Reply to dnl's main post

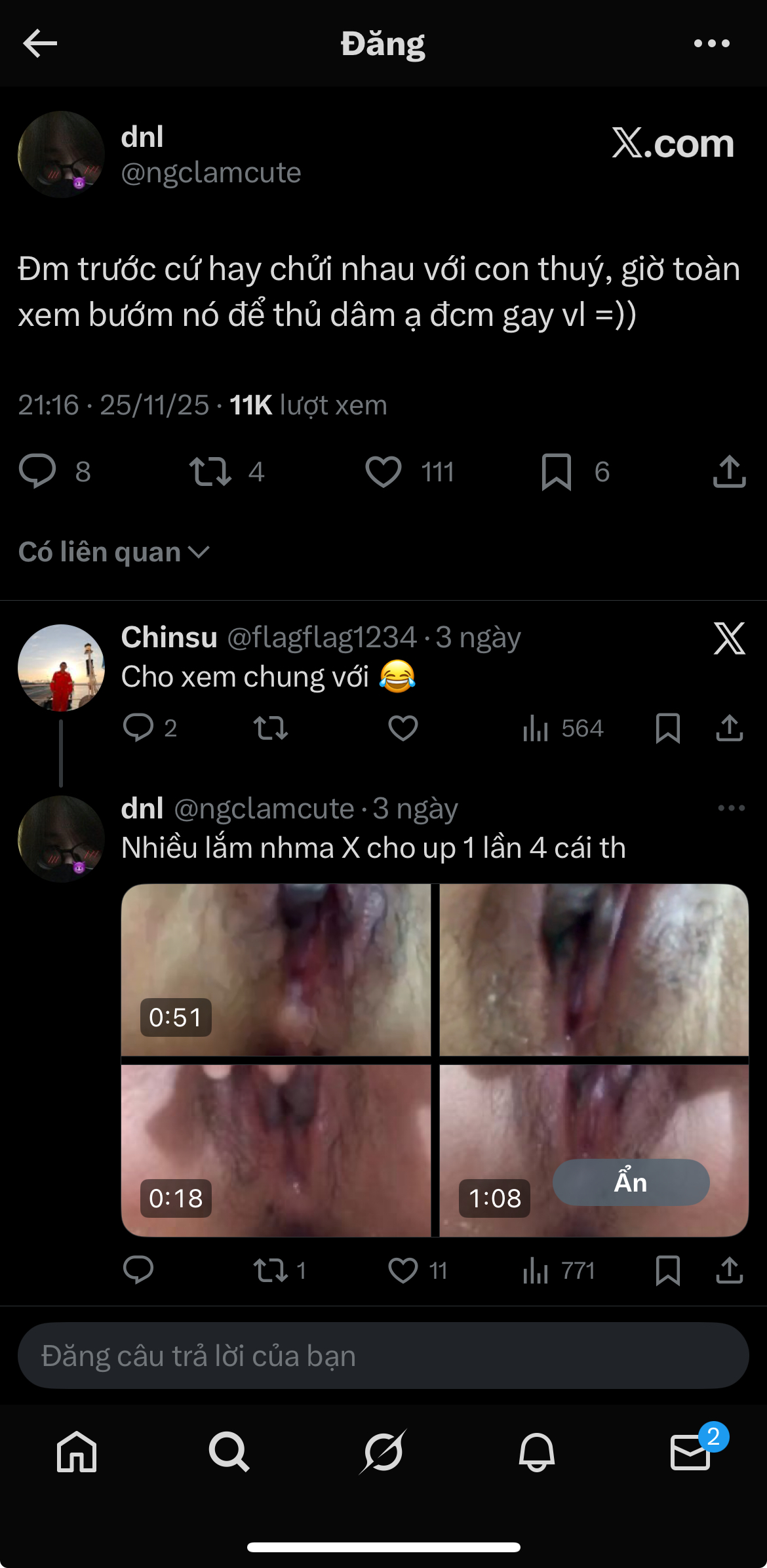38,471
